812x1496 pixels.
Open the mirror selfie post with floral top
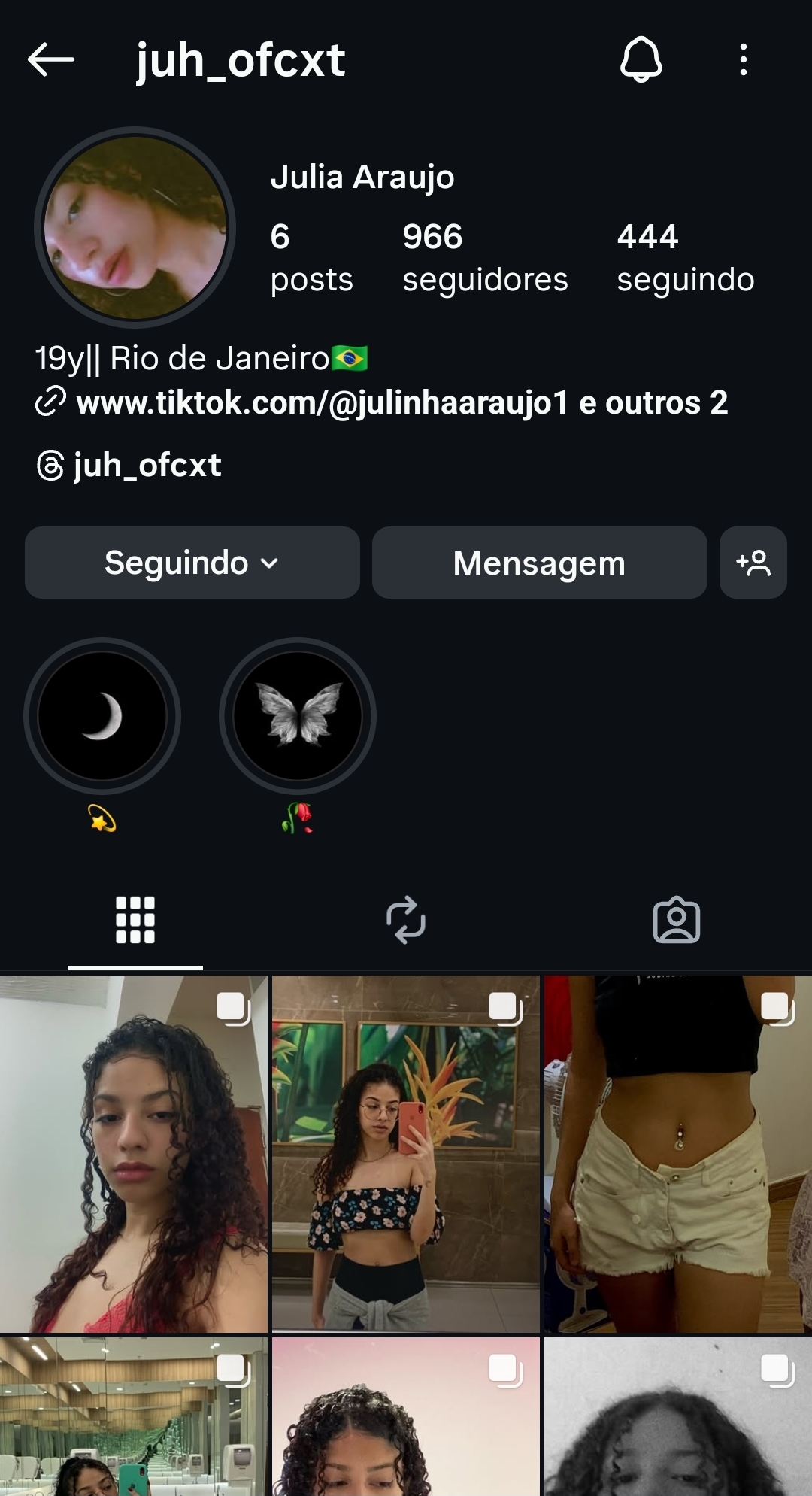pyautogui.click(x=406, y=1154)
